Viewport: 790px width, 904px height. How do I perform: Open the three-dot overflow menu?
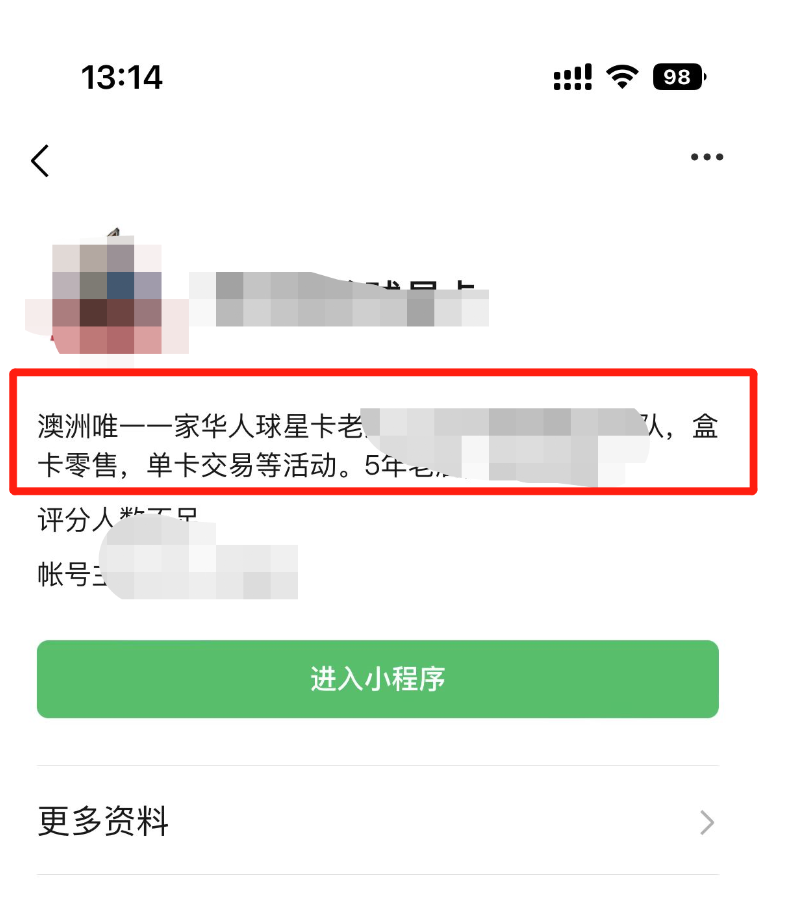click(x=706, y=157)
